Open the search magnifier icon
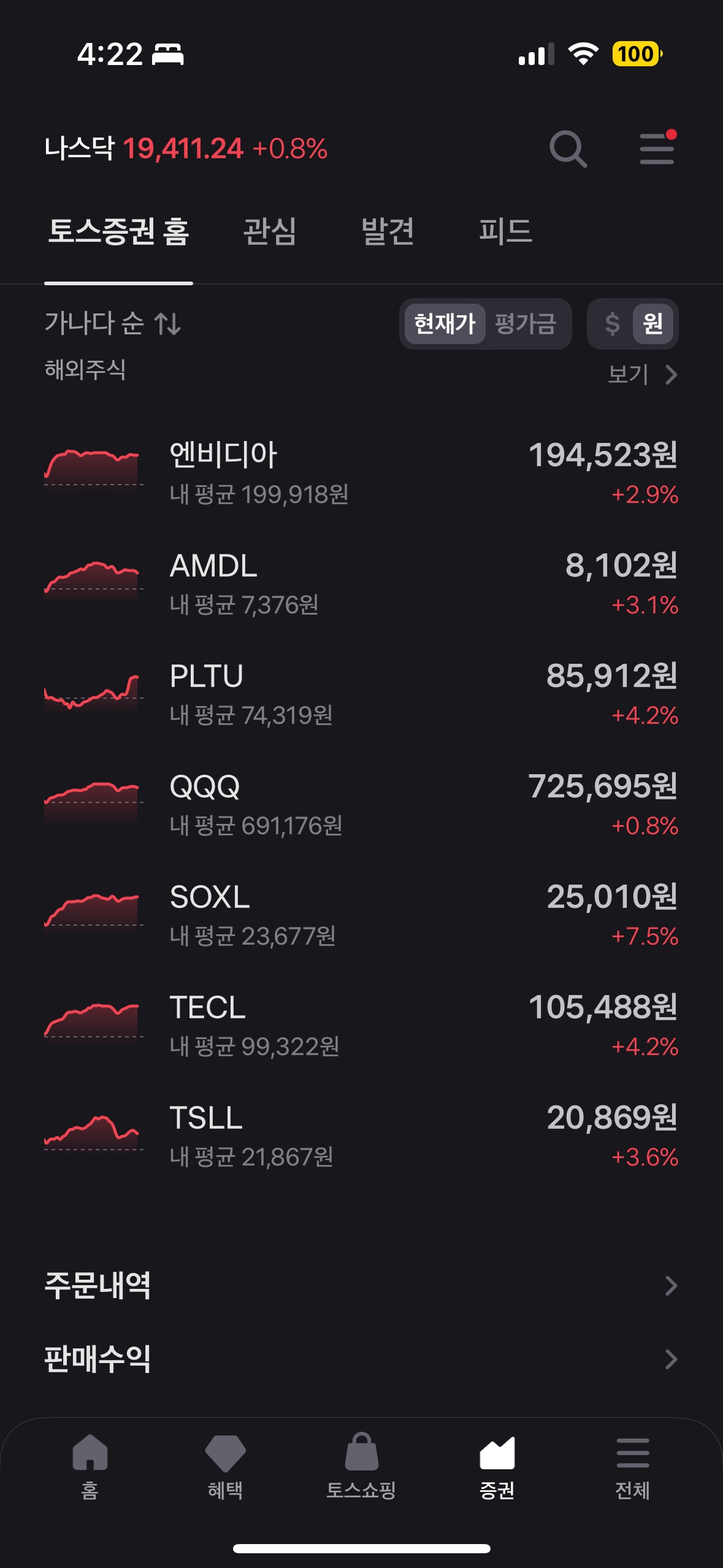The image size is (723, 1568). click(568, 149)
